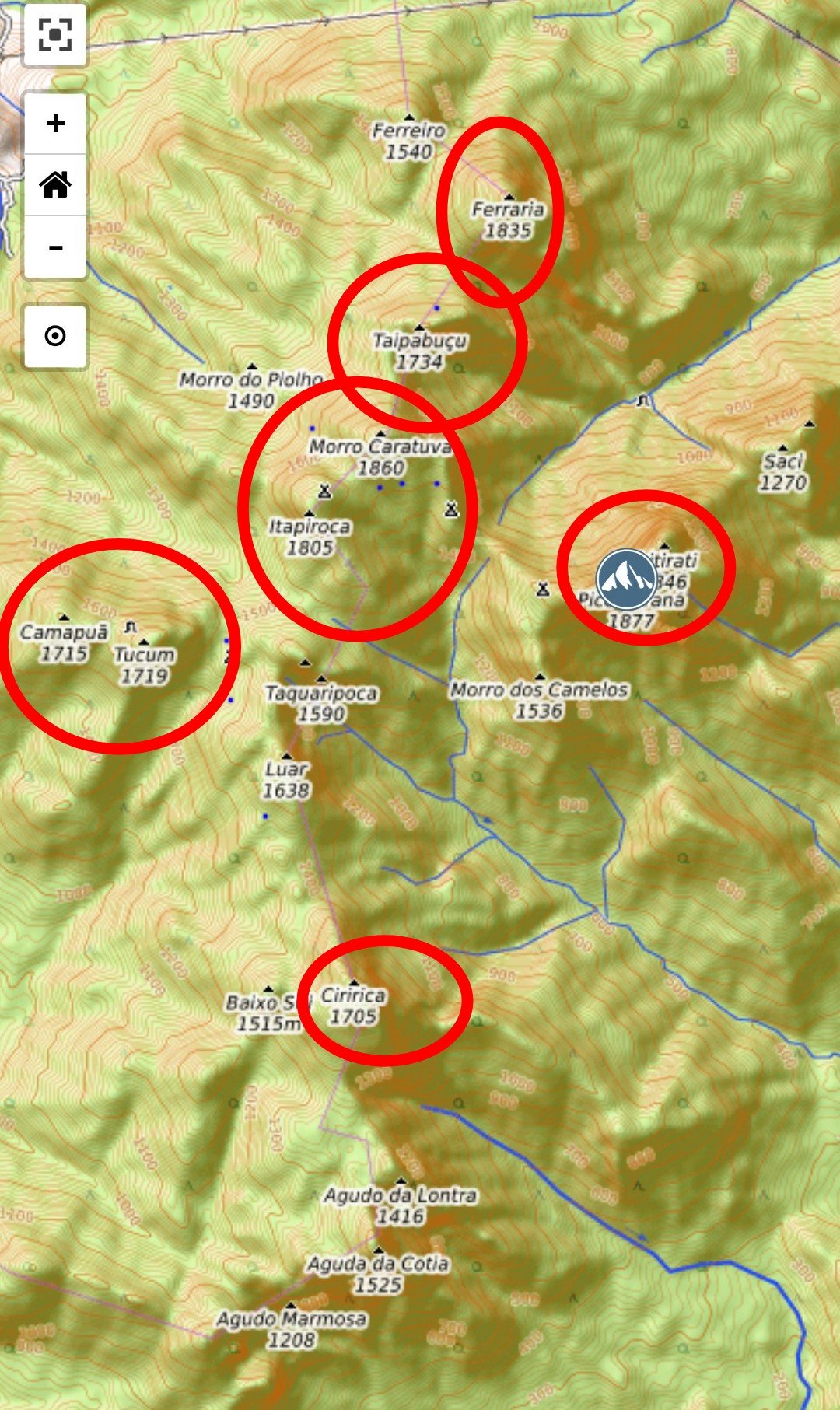Zoom in on the map

tap(55, 124)
